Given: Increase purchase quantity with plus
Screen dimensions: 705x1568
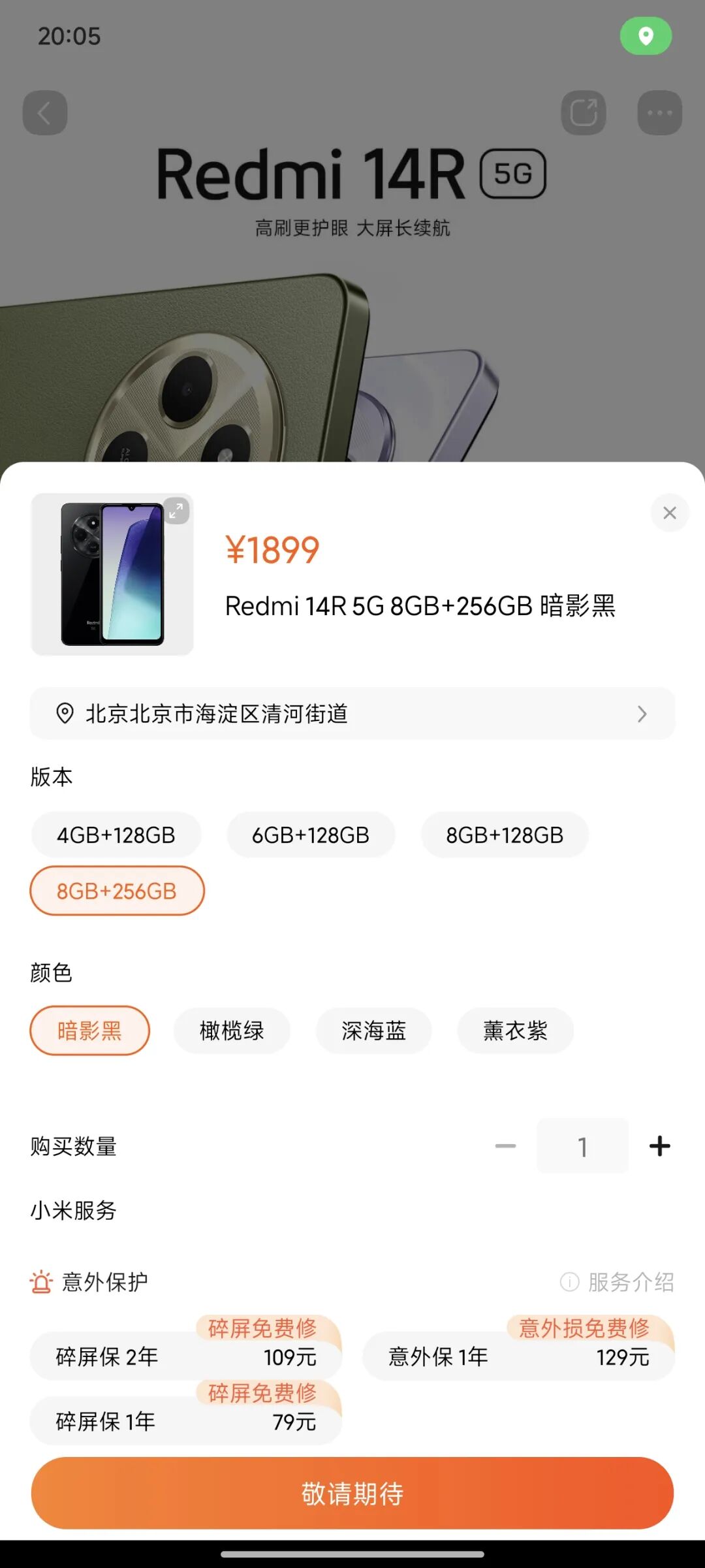Looking at the screenshot, I should (x=659, y=1145).
